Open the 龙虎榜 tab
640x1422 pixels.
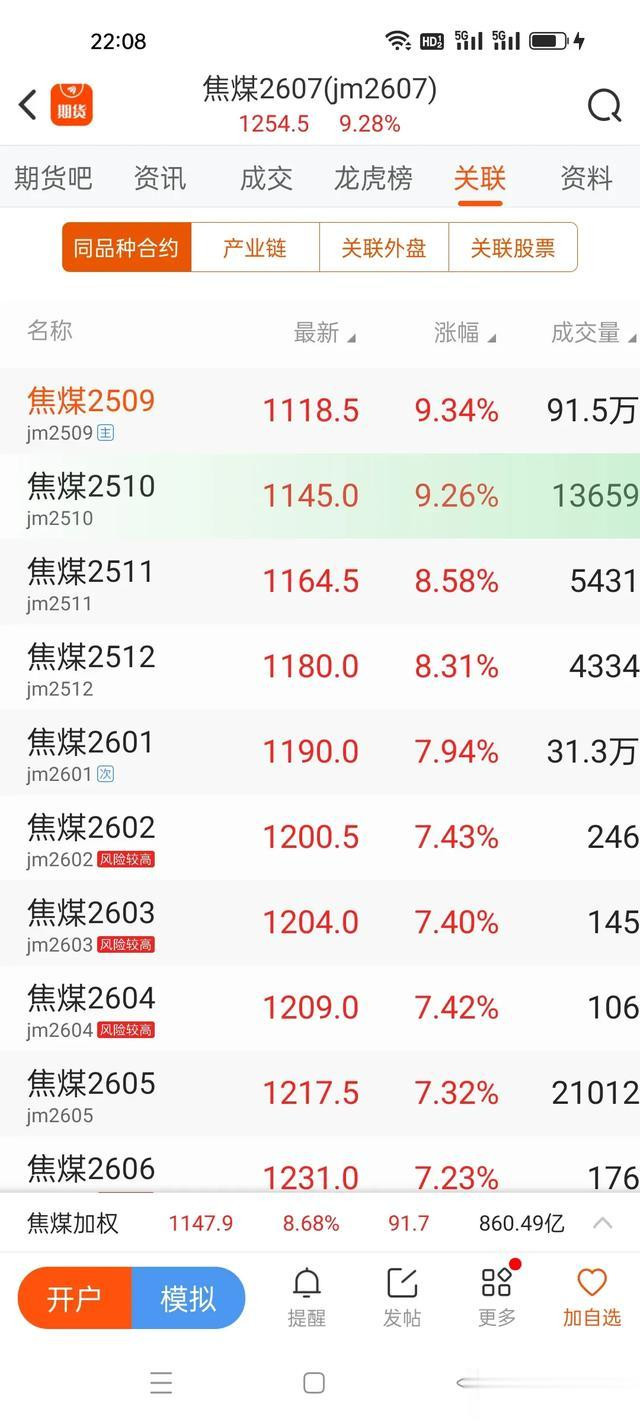373,179
